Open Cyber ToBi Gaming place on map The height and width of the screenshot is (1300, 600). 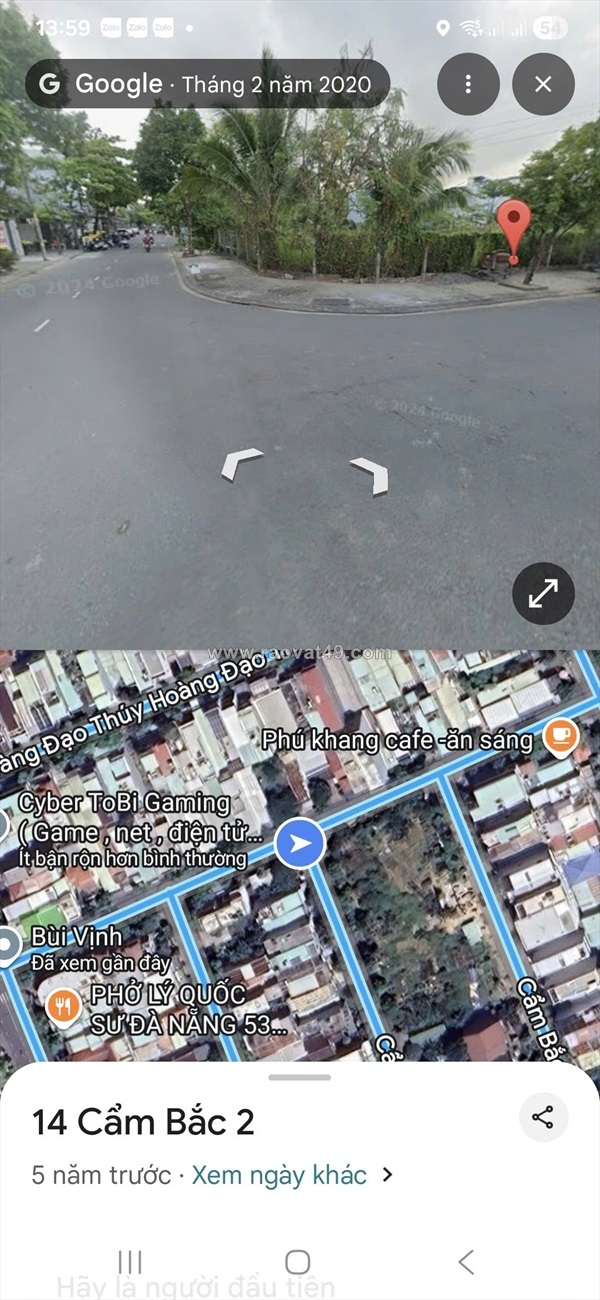coord(124,803)
